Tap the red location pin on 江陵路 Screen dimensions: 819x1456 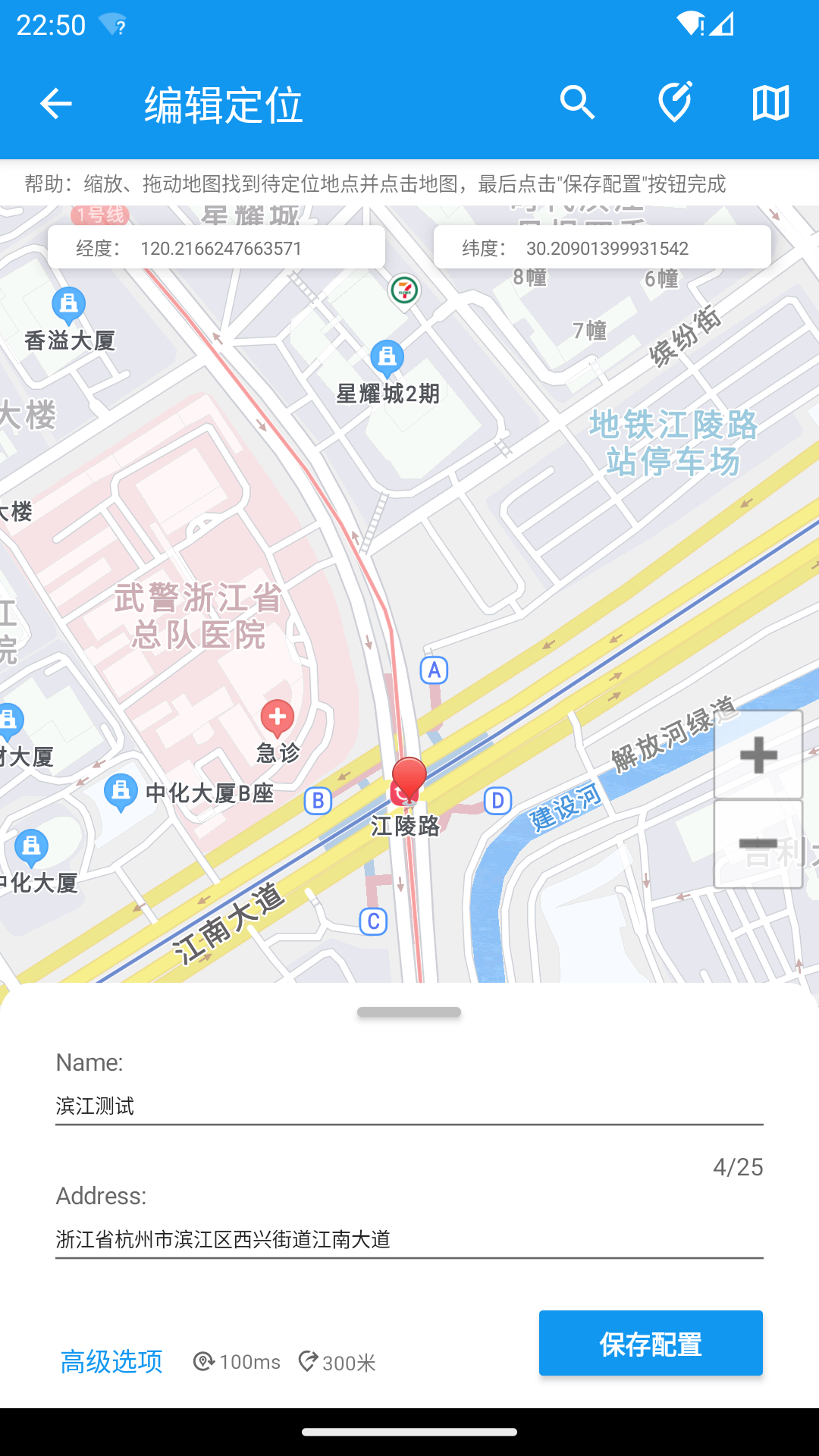pyautogui.click(x=408, y=781)
